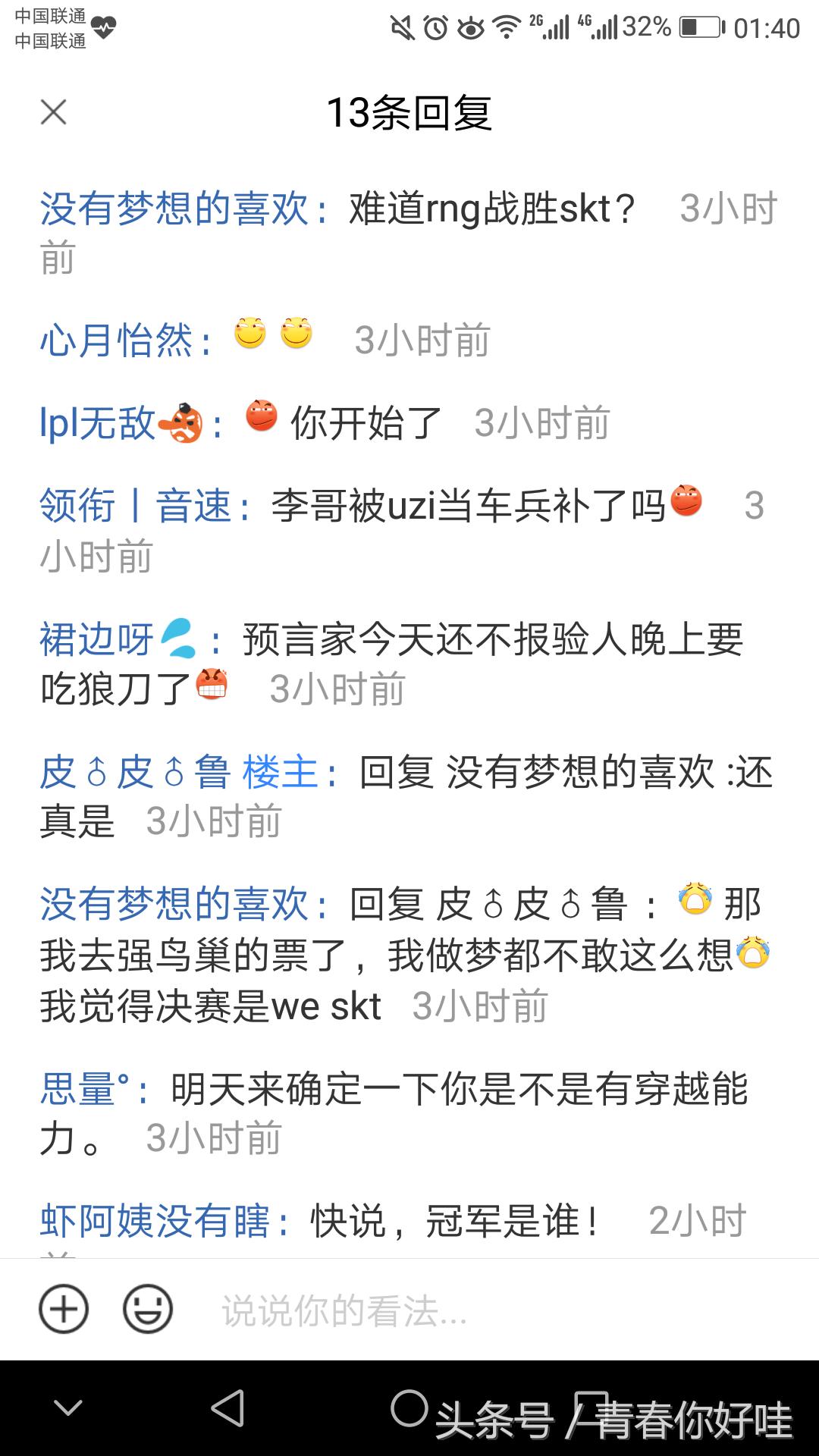The height and width of the screenshot is (1456, 819).
Task: Tap the circular home navigation button
Action: [409, 1410]
